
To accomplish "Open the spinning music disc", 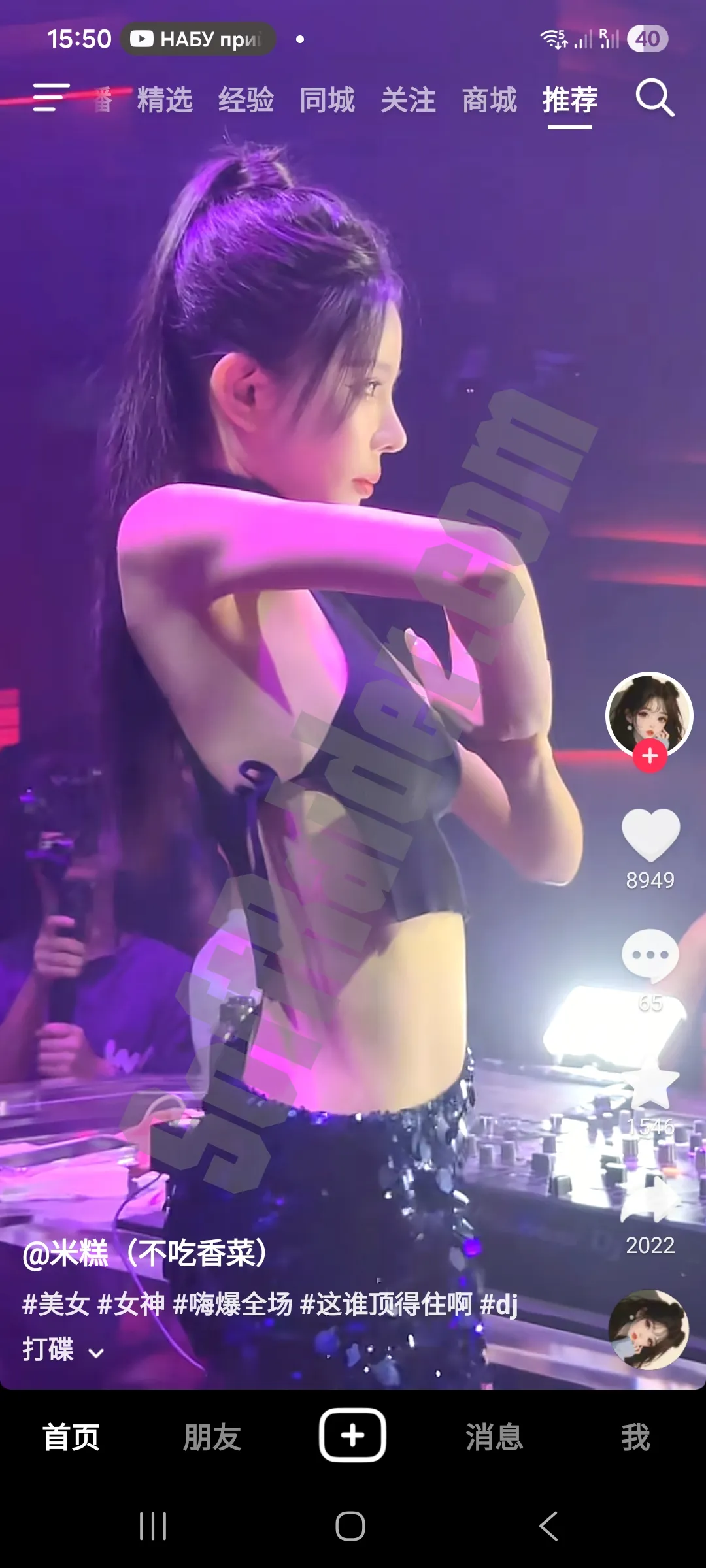I will [x=648, y=1329].
